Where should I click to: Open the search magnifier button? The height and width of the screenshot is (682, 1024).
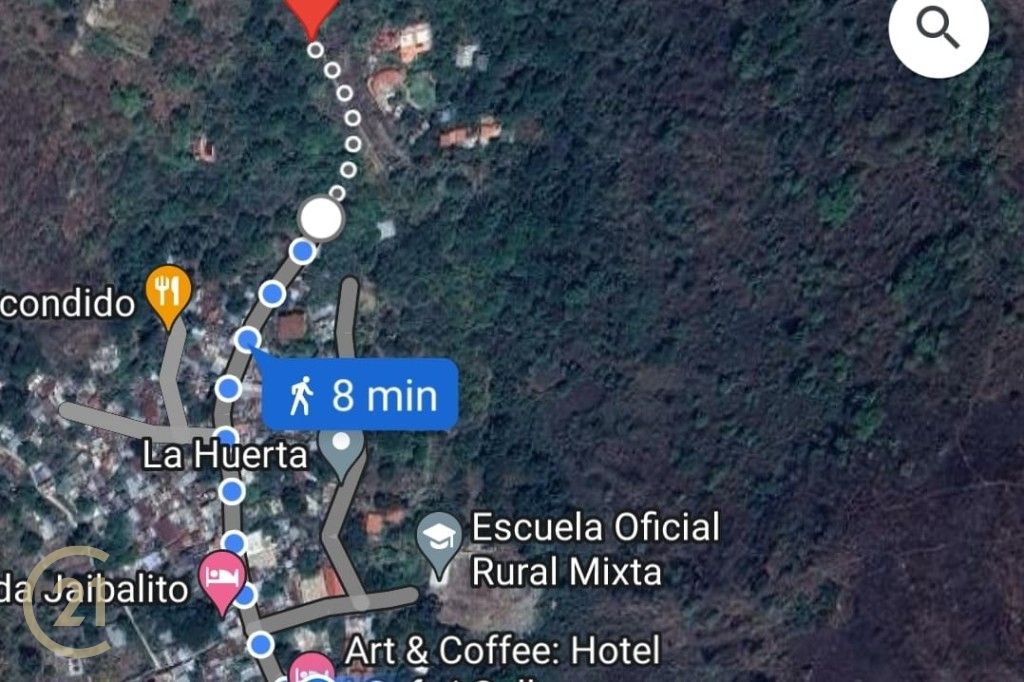[938, 29]
